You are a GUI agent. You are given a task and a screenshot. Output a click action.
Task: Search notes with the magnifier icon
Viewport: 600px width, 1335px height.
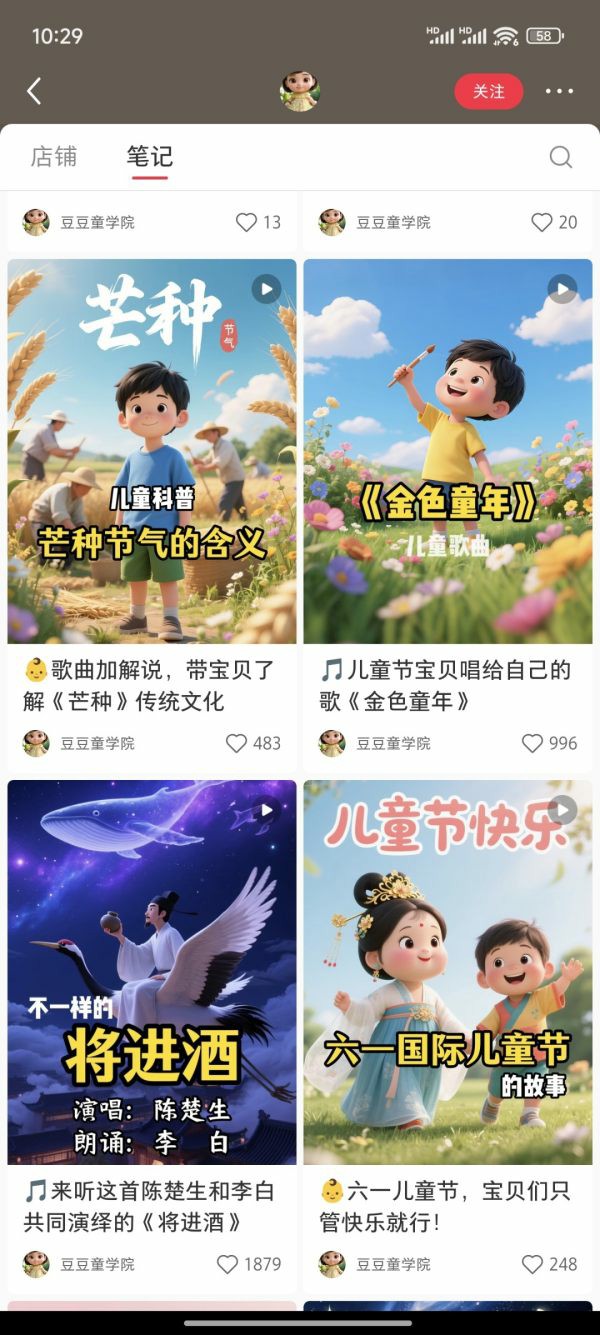tap(561, 157)
